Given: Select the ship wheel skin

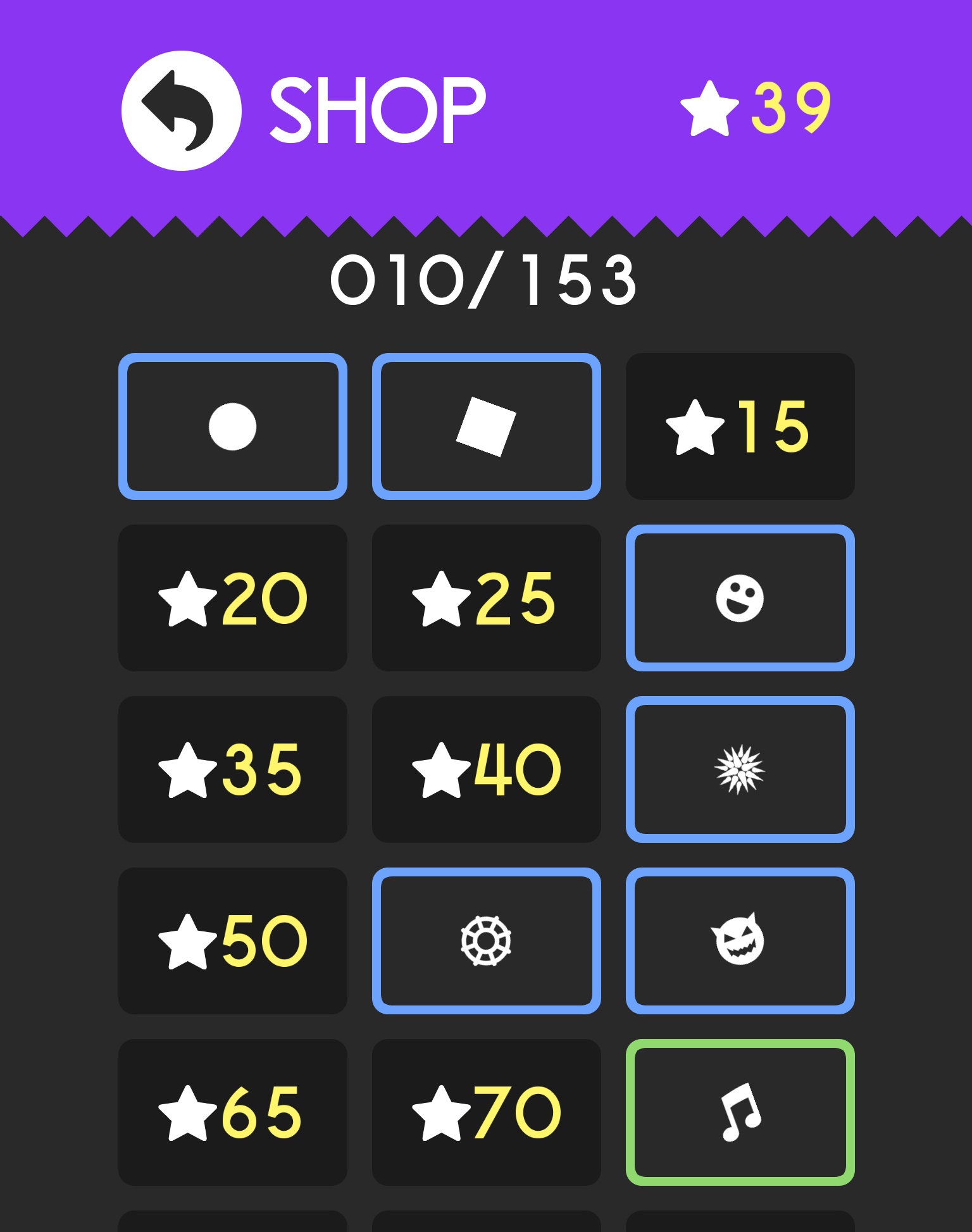Looking at the screenshot, I should (486, 941).
